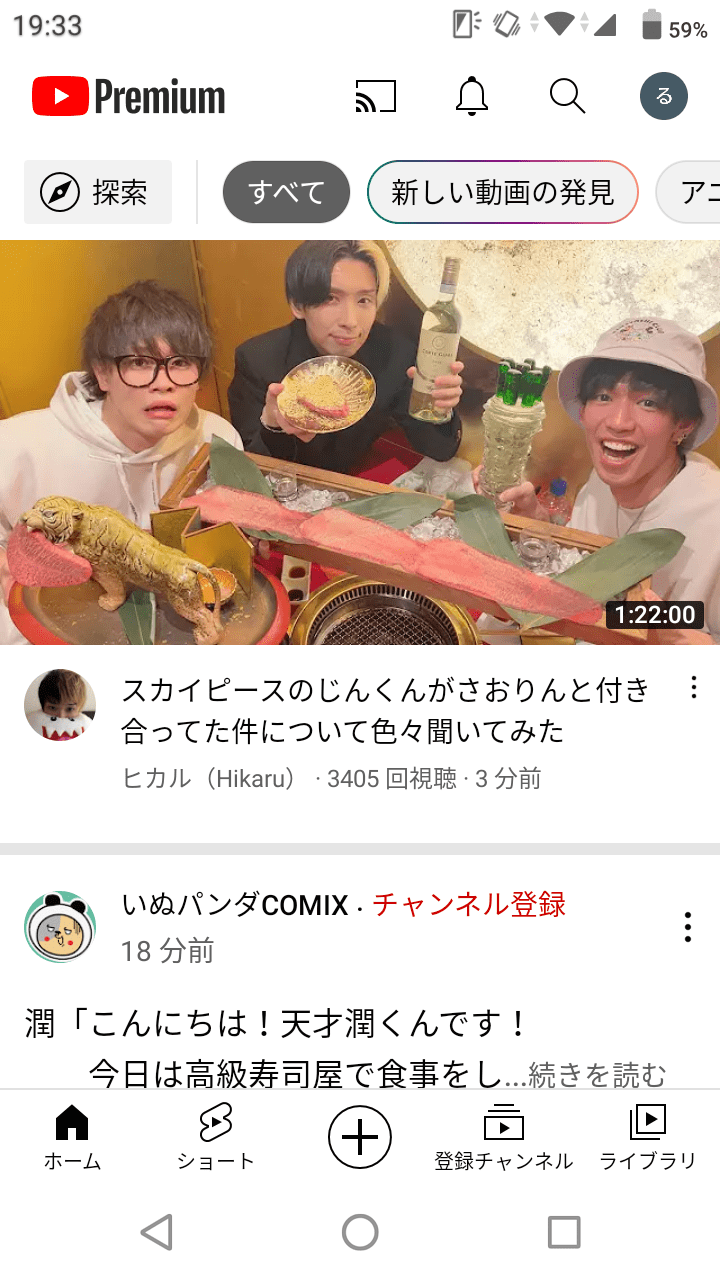Tap the cast to device icon

[x=376, y=96]
